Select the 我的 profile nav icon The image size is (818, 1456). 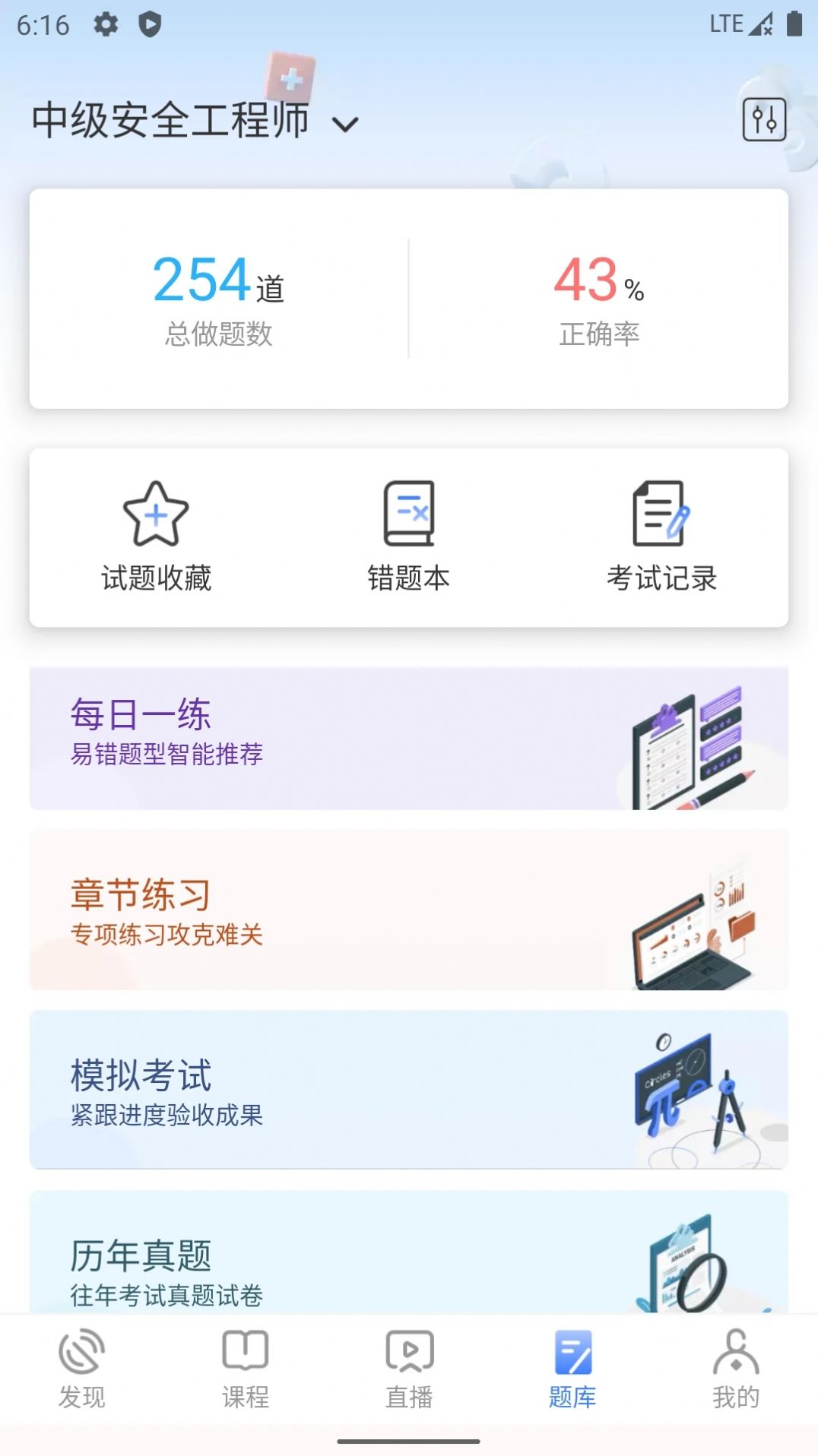[x=736, y=1353]
